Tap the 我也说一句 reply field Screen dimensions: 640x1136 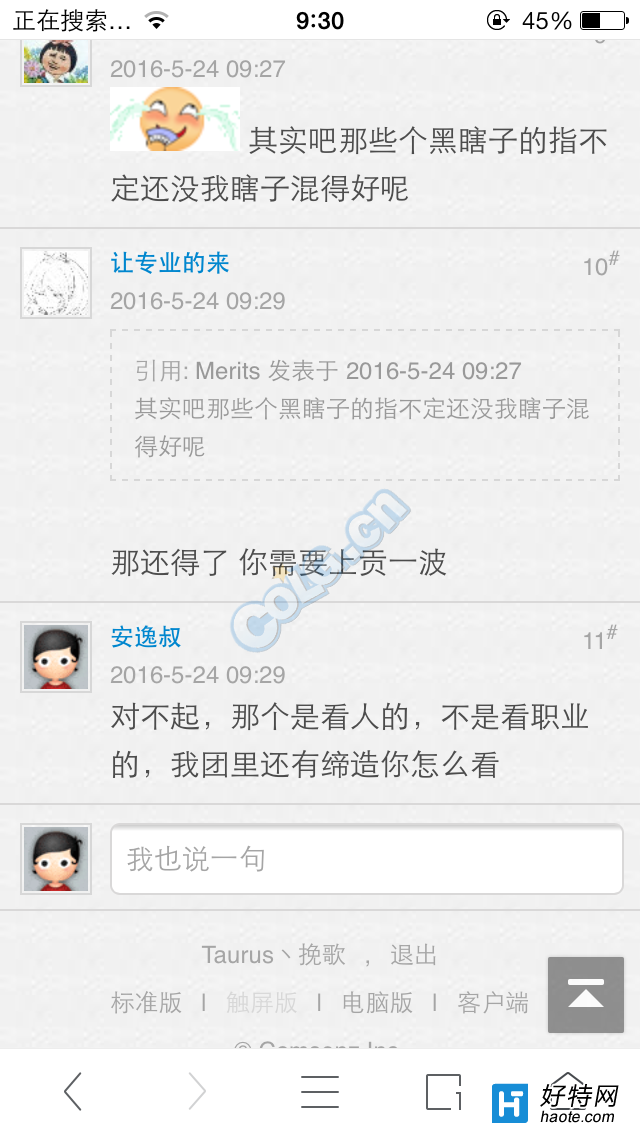point(366,859)
